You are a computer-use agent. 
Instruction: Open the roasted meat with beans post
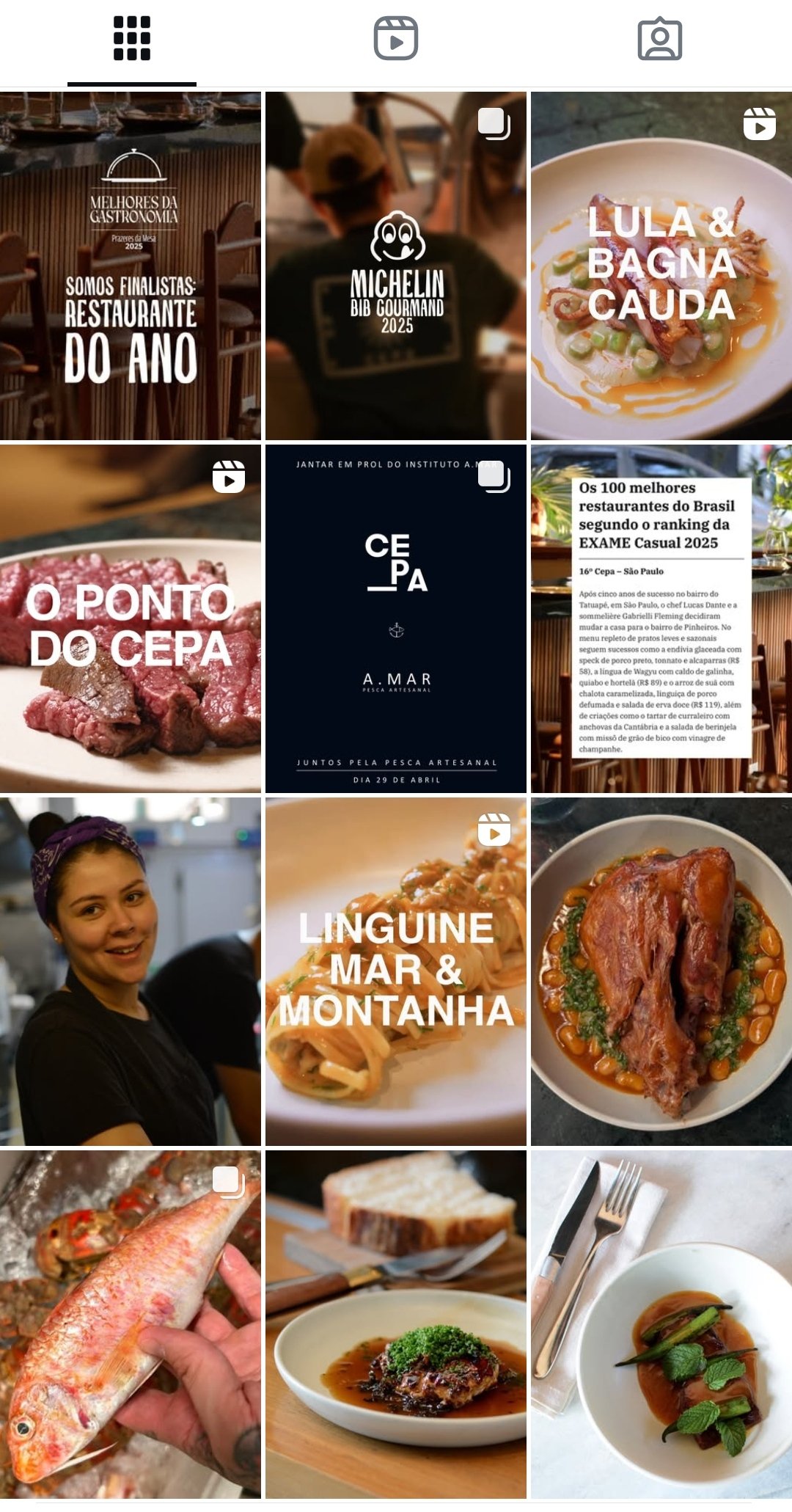[x=661, y=971]
